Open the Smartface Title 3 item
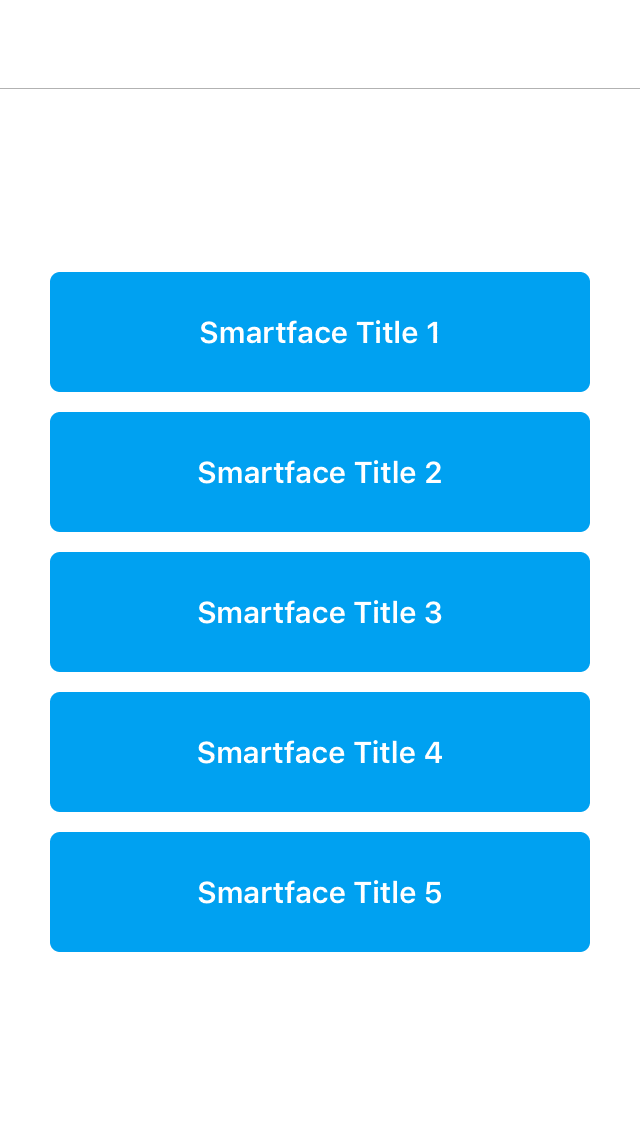Image resolution: width=640 pixels, height=1136 pixels. [320, 611]
